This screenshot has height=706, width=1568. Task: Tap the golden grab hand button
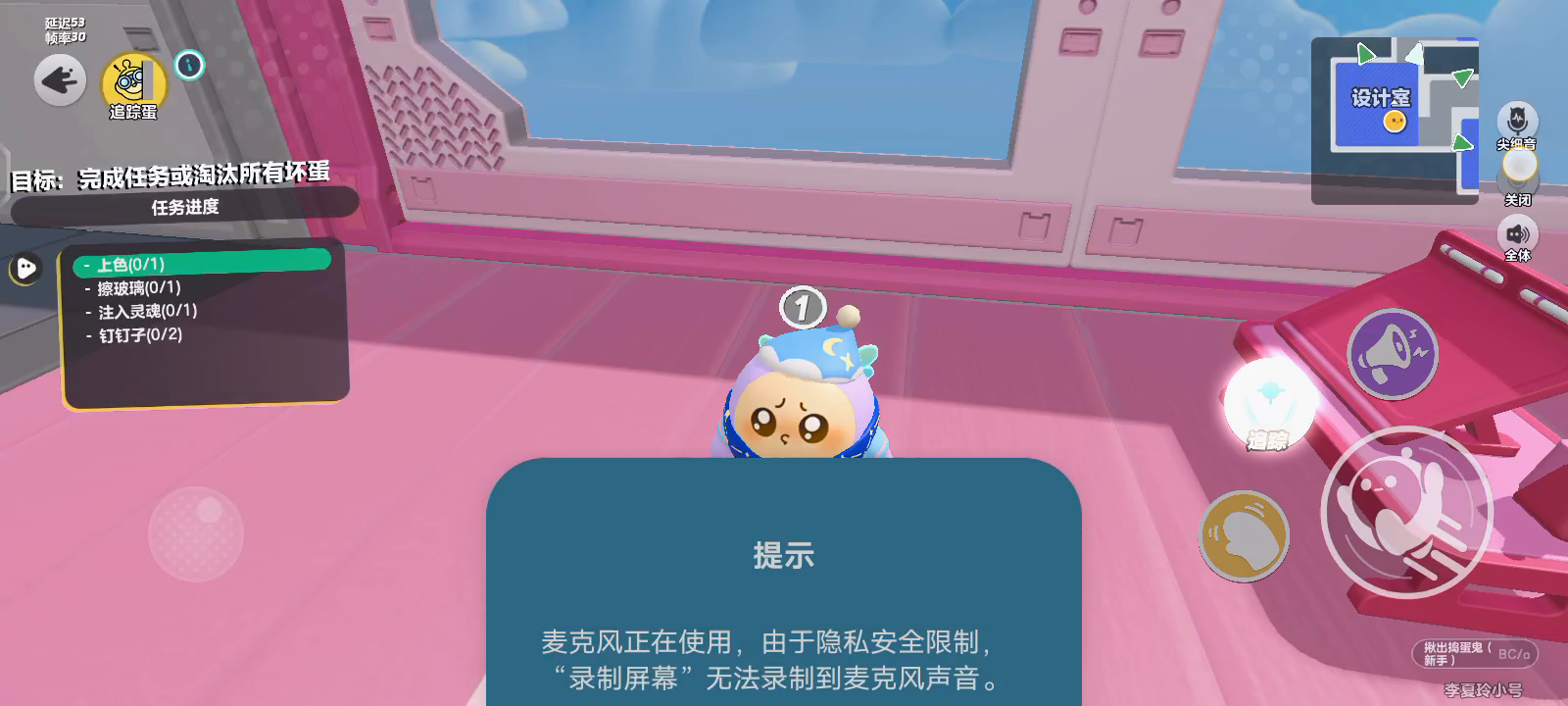1244,535
